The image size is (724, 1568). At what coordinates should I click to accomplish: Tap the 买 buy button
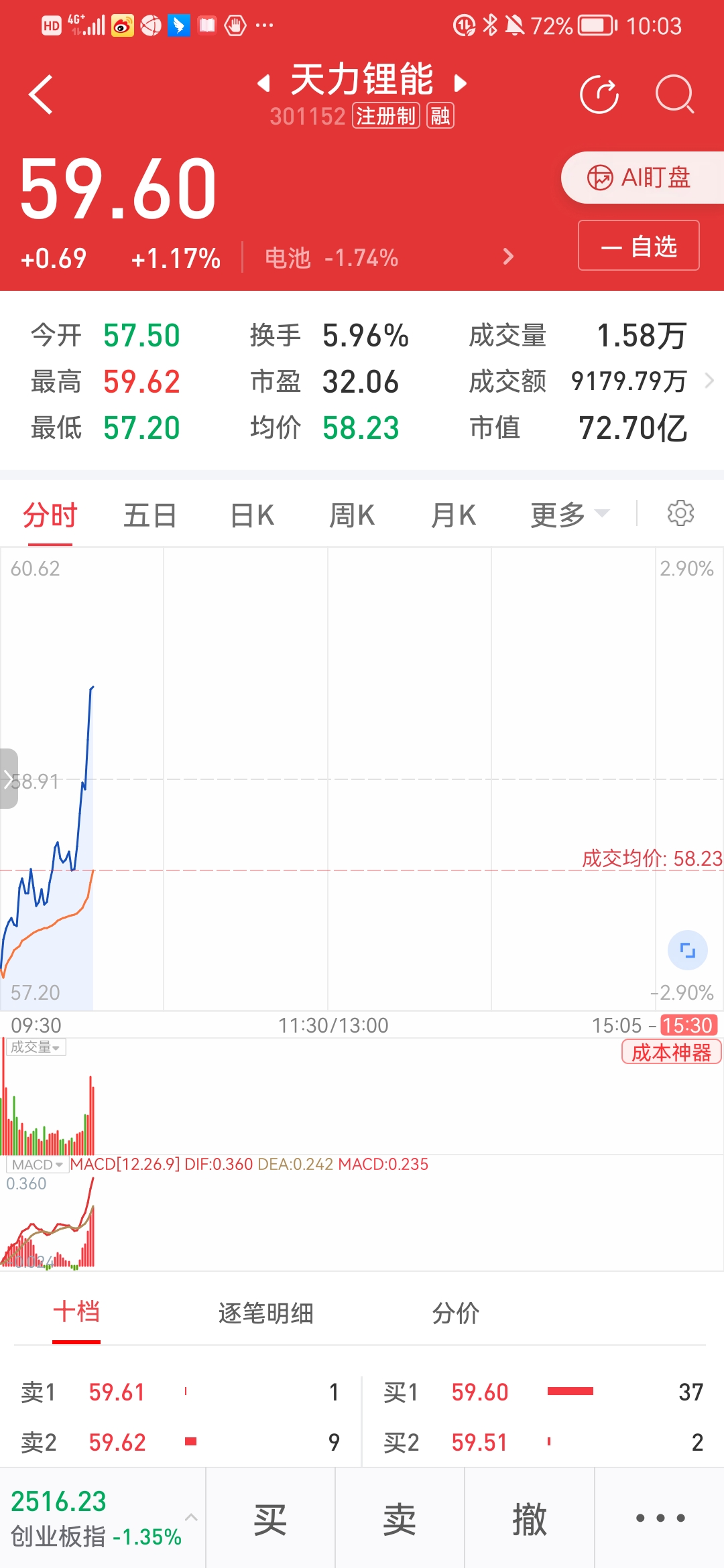tap(270, 1518)
